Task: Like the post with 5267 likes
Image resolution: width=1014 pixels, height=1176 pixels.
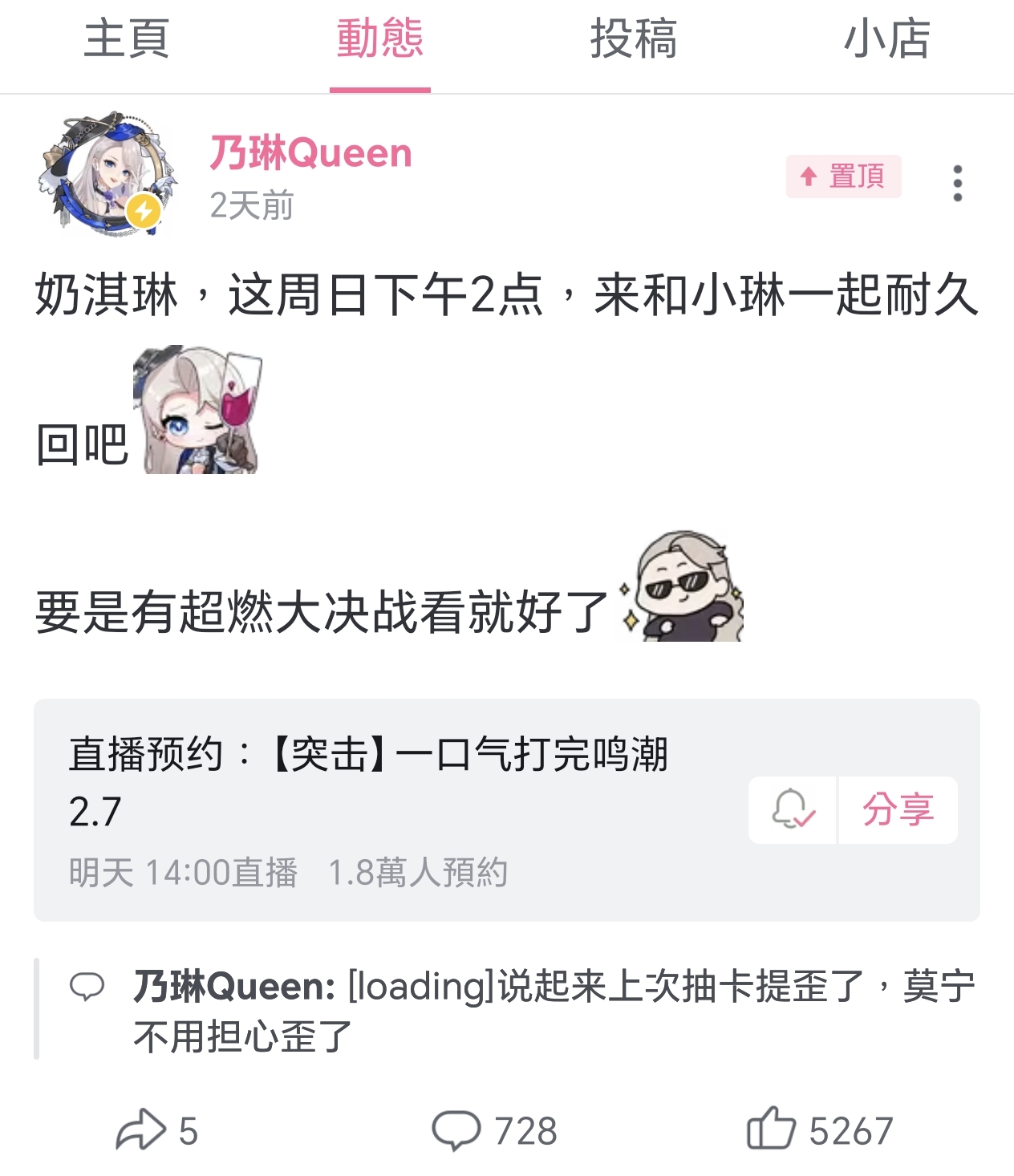Action: tap(818, 1129)
